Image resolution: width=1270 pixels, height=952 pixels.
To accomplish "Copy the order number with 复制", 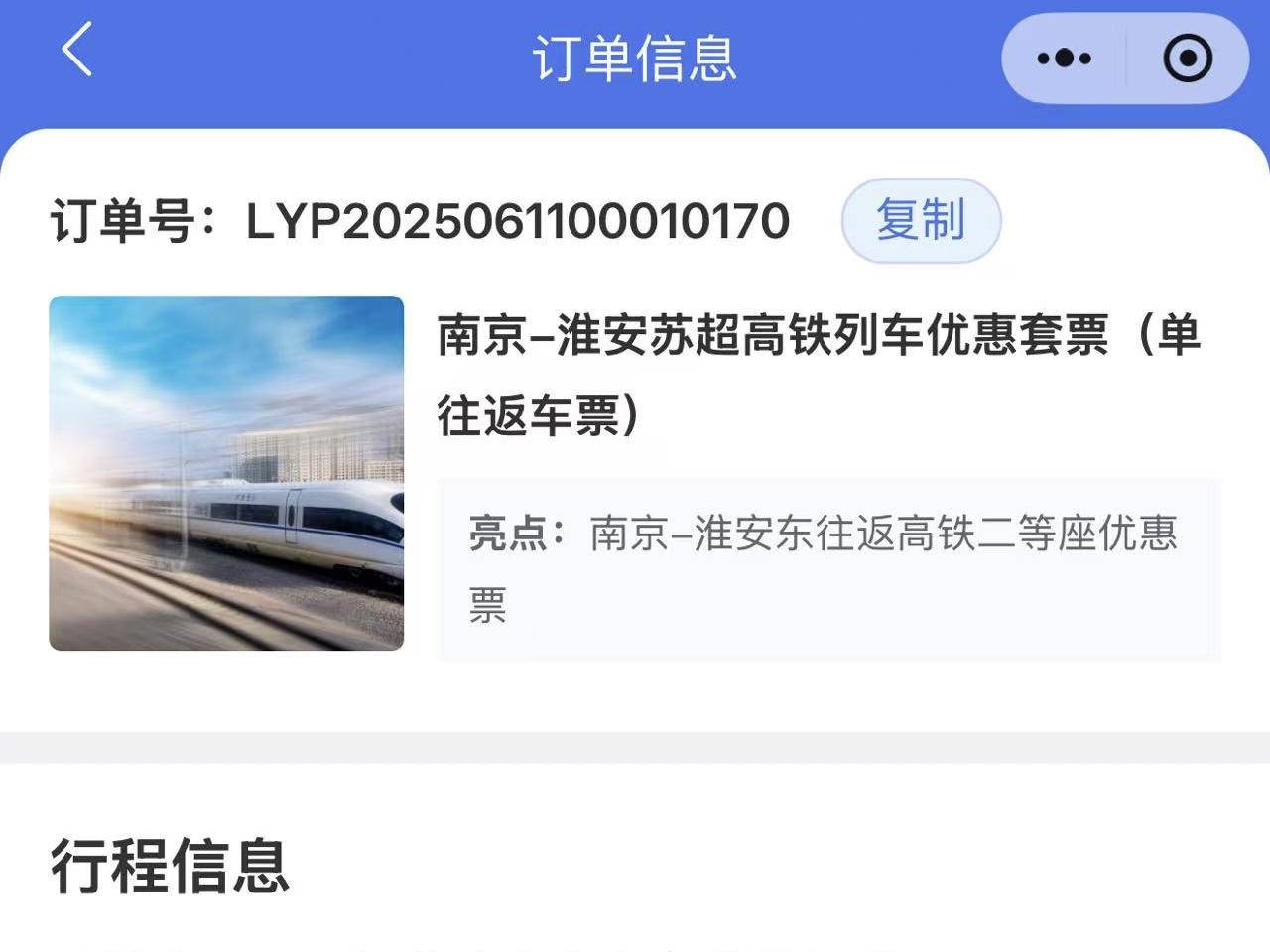I will pyautogui.click(x=921, y=220).
